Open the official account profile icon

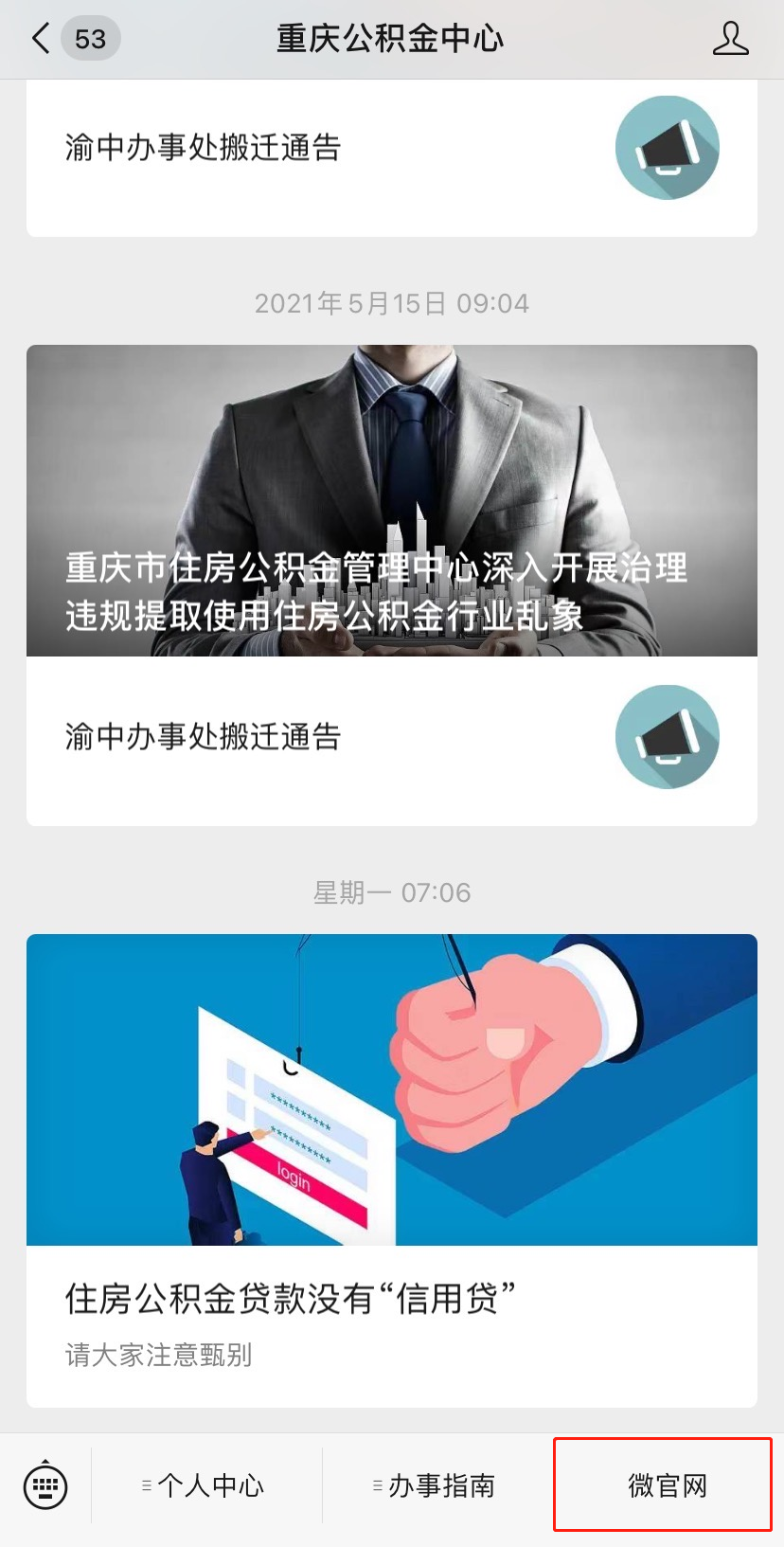point(730,39)
